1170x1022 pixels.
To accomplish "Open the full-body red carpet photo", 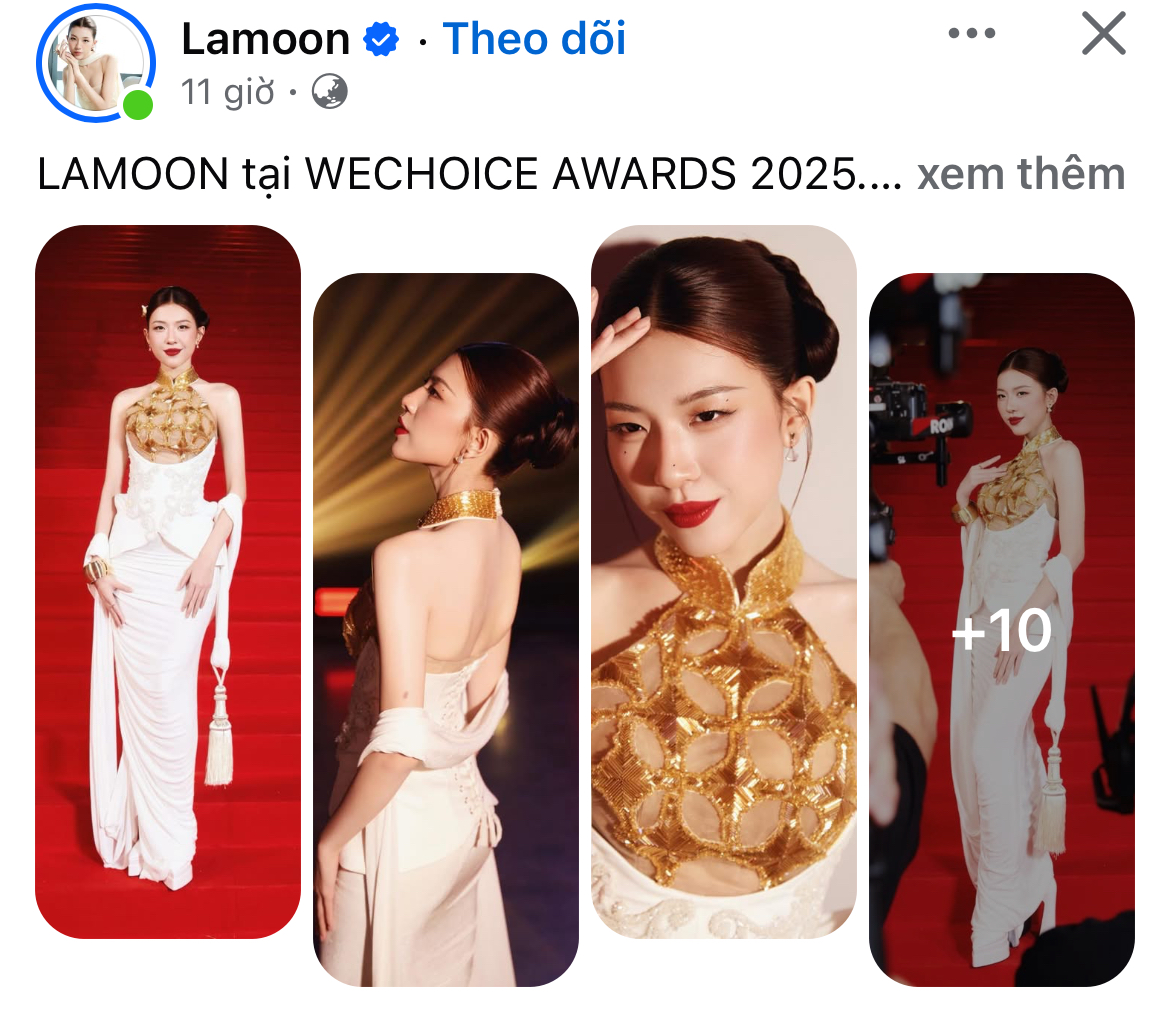I will pyautogui.click(x=168, y=581).
